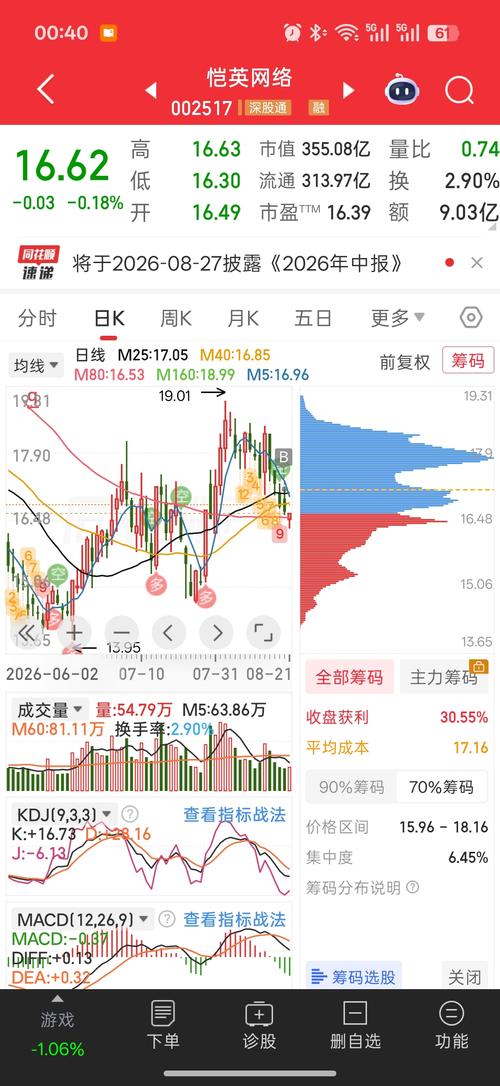Switch to the previous stock arrow
500x1086 pixels.
tap(150, 90)
